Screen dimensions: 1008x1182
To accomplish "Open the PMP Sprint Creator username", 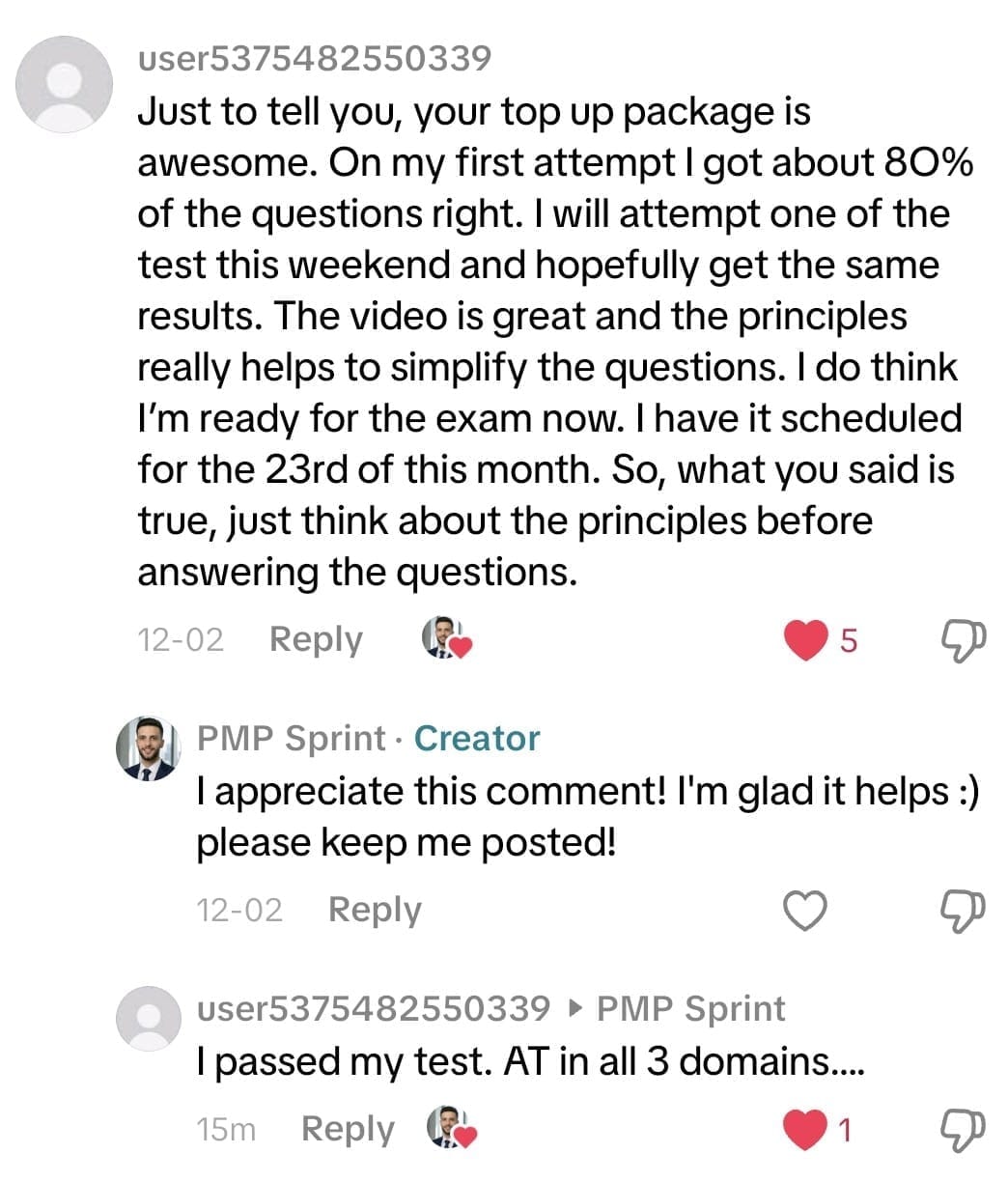I will [291, 739].
